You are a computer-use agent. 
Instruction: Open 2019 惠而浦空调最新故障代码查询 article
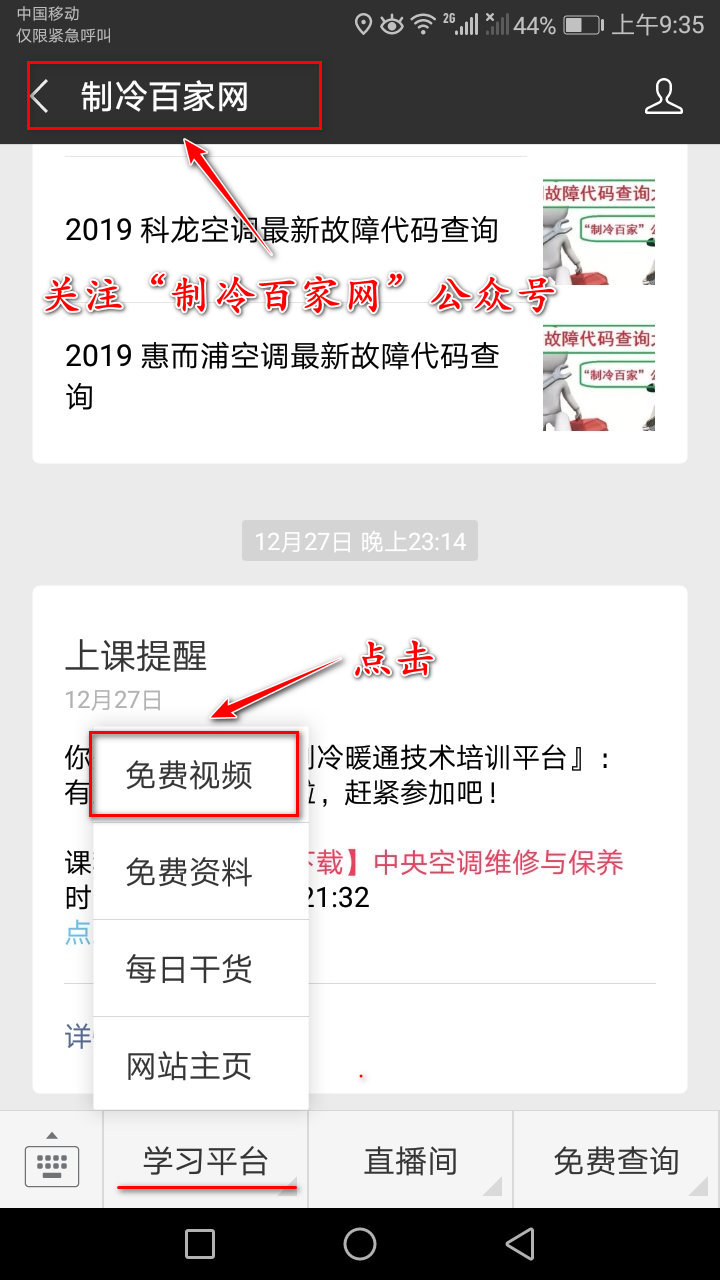(x=282, y=376)
